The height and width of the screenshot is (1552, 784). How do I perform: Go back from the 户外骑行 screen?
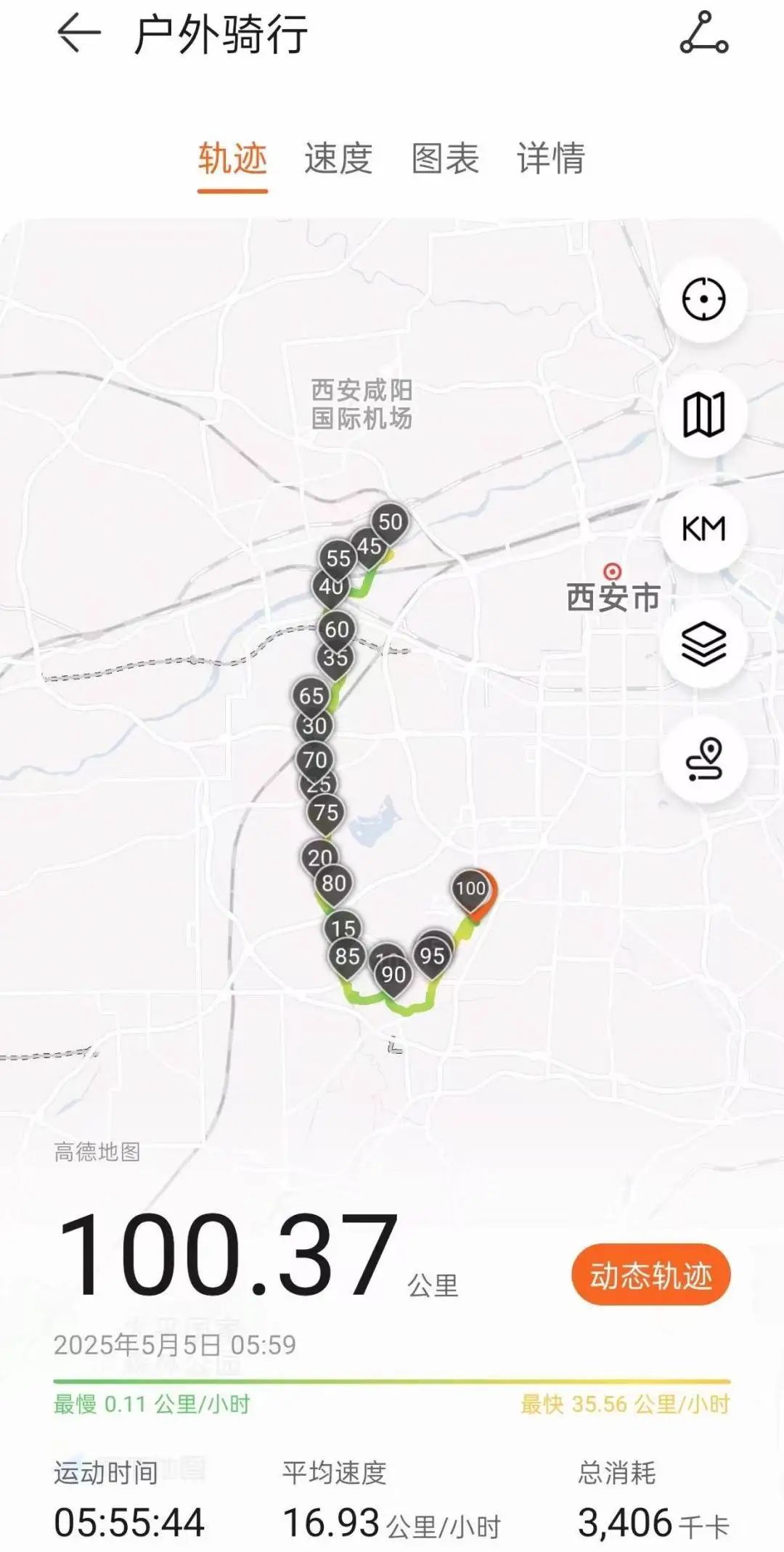78,34
